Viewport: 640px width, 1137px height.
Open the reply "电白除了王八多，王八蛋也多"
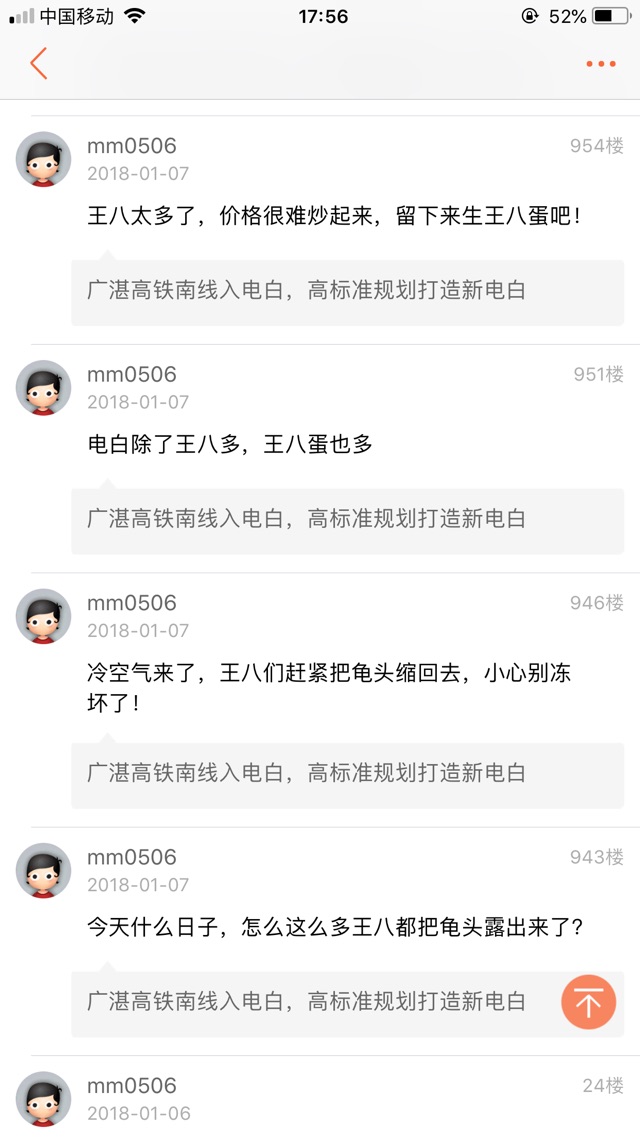point(230,445)
